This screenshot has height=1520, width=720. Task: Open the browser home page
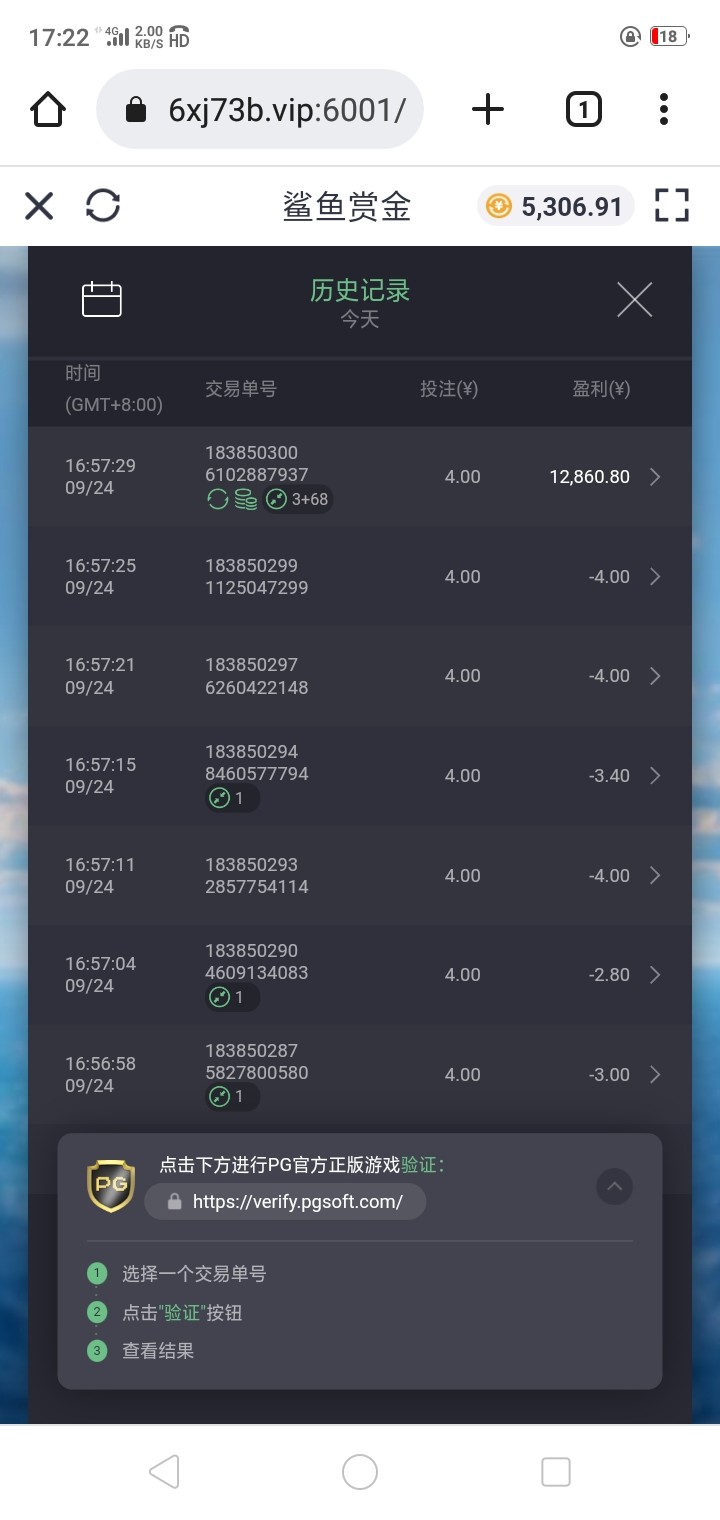click(x=48, y=109)
